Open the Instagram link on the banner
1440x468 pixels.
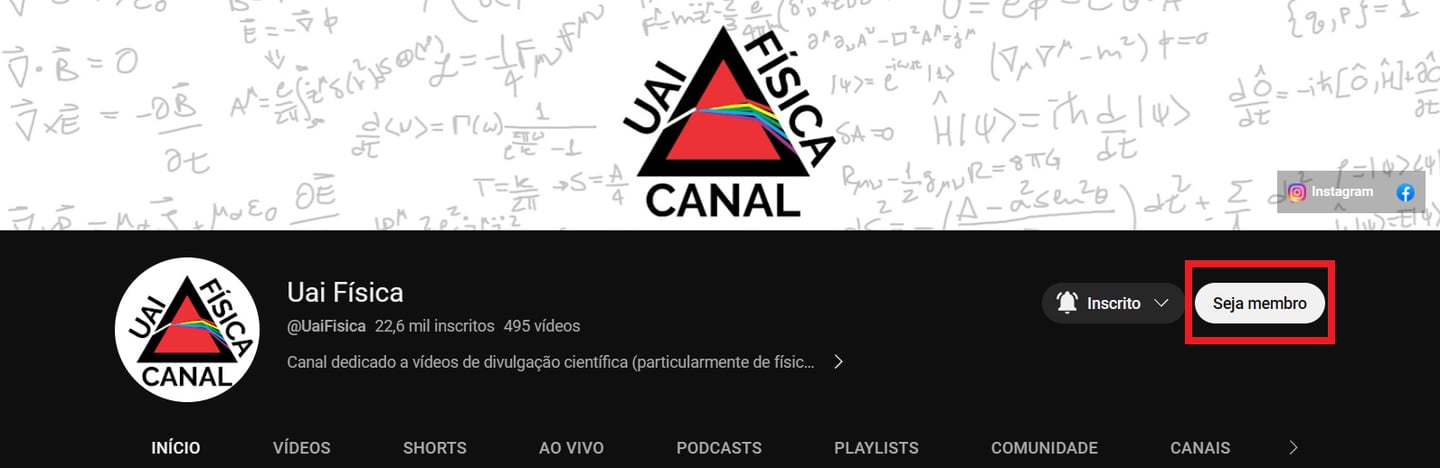1331,192
